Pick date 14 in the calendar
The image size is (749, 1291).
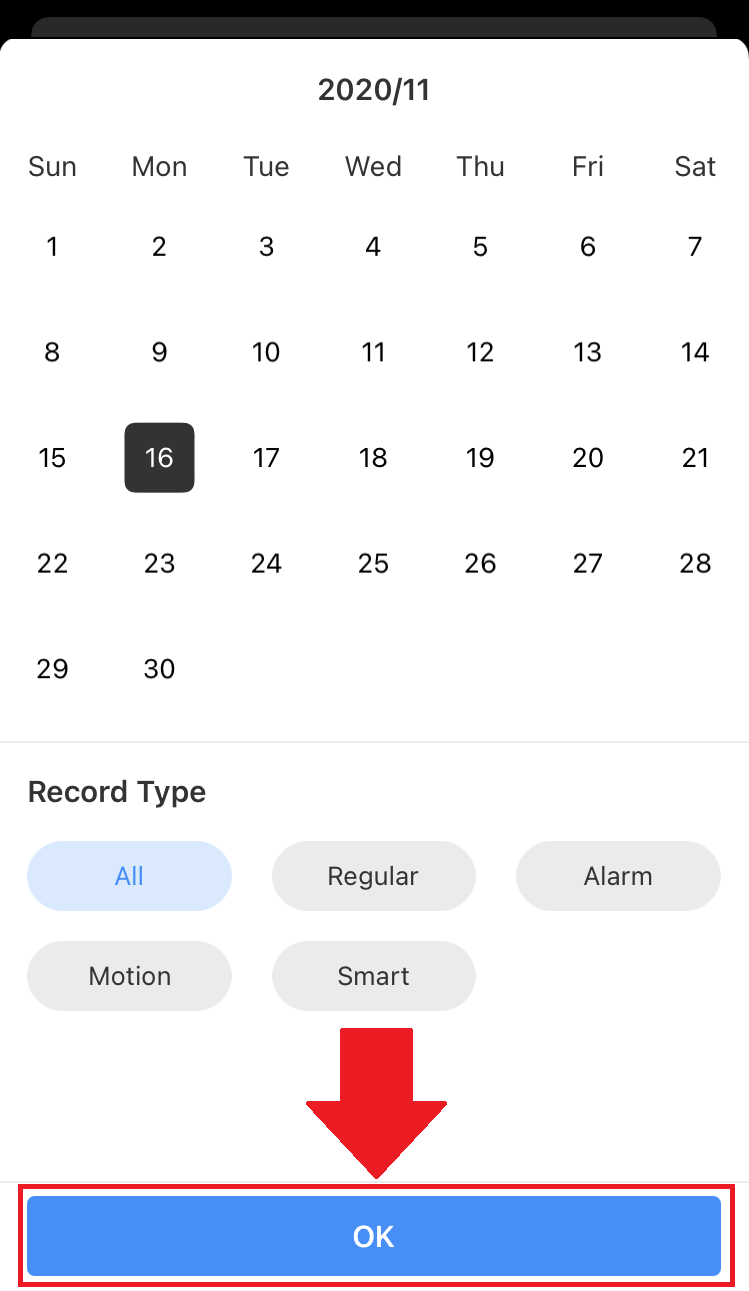point(695,352)
